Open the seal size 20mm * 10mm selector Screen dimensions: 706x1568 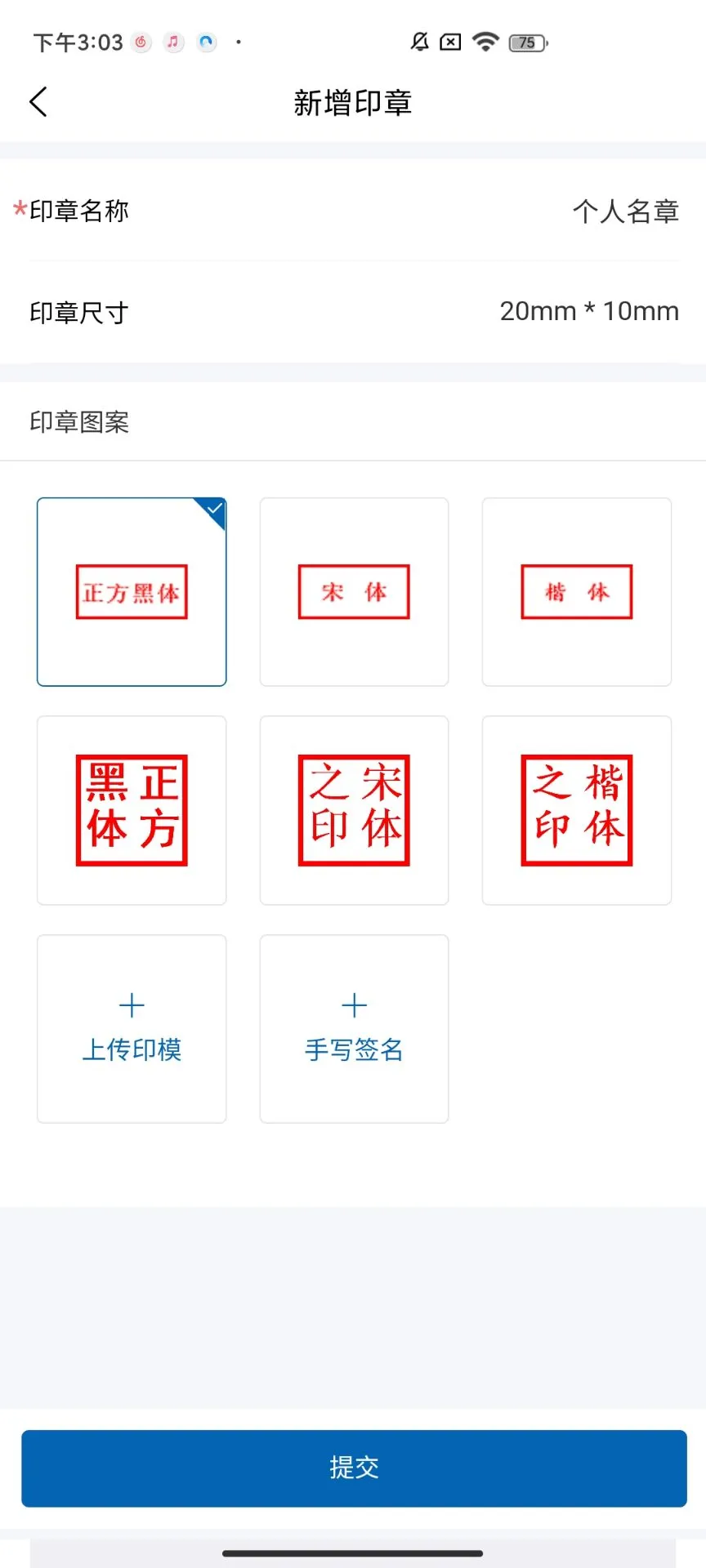pyautogui.click(x=589, y=310)
